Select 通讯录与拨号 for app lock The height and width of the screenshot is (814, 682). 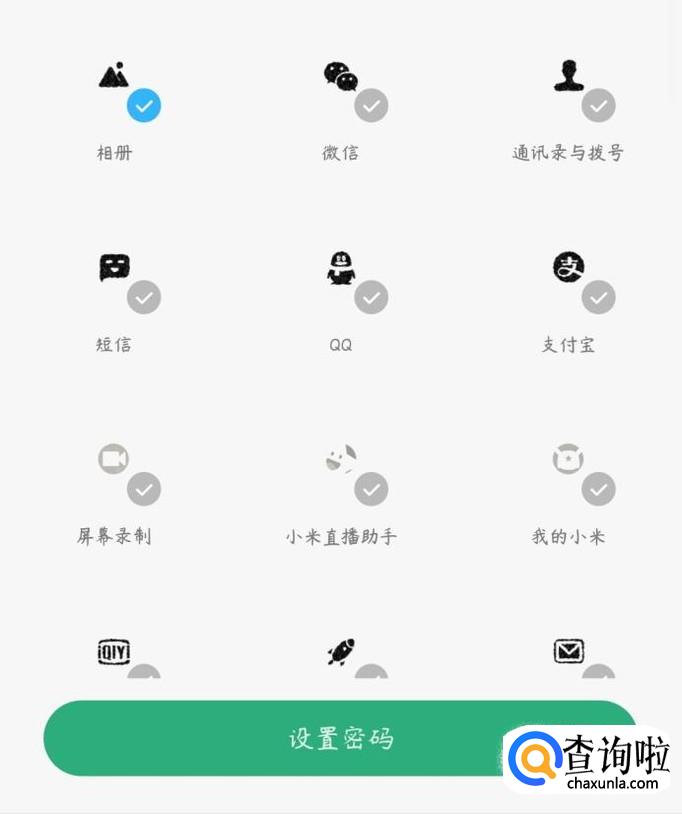click(598, 105)
